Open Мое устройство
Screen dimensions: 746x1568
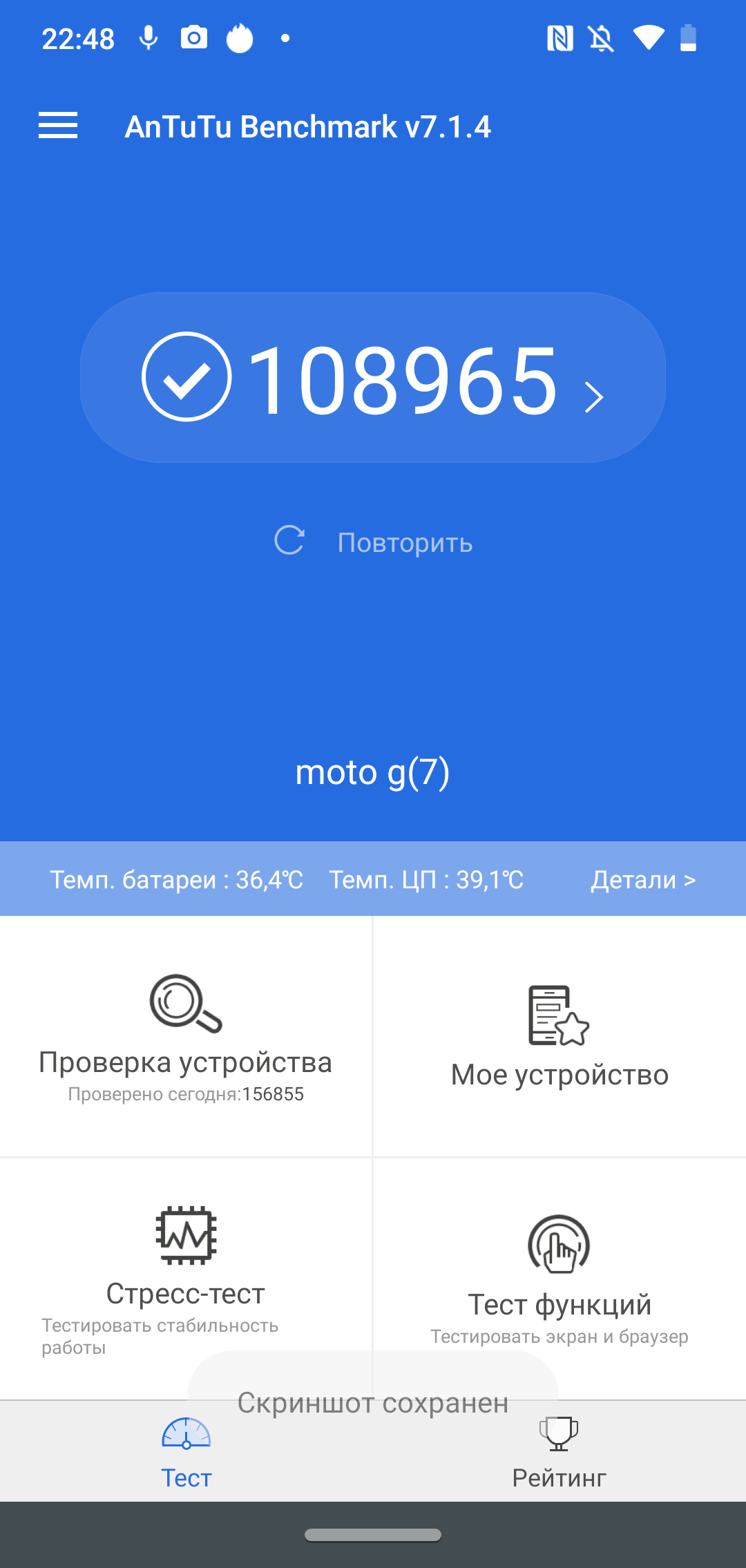point(559,1036)
